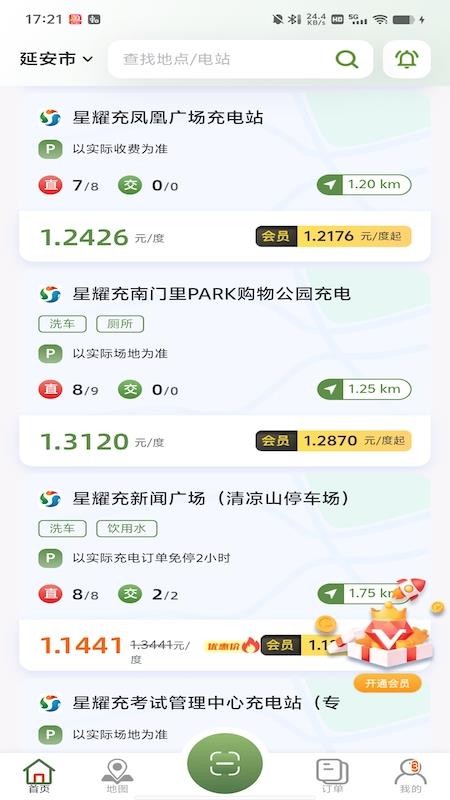Screen dimensions: 450x800
Task: View member price 1.2870 元/度起
Action: (x=333, y=441)
